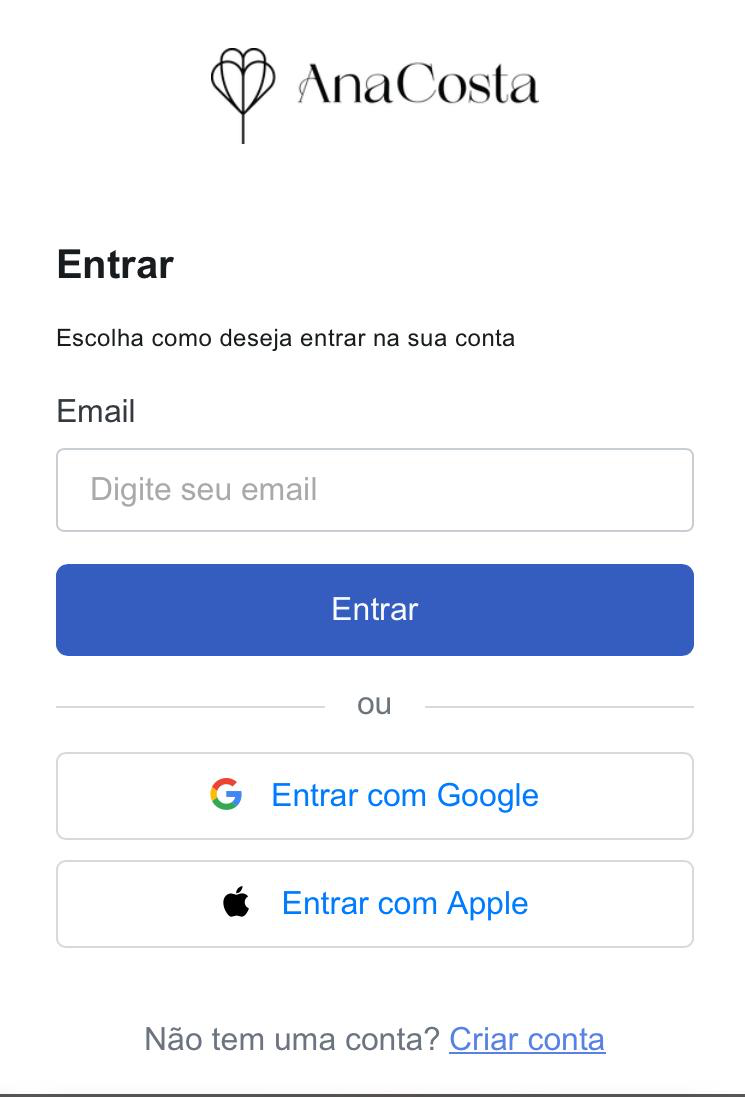Sign in with Entrar com Google
Viewport: 745px width, 1097px height.
(x=374, y=796)
